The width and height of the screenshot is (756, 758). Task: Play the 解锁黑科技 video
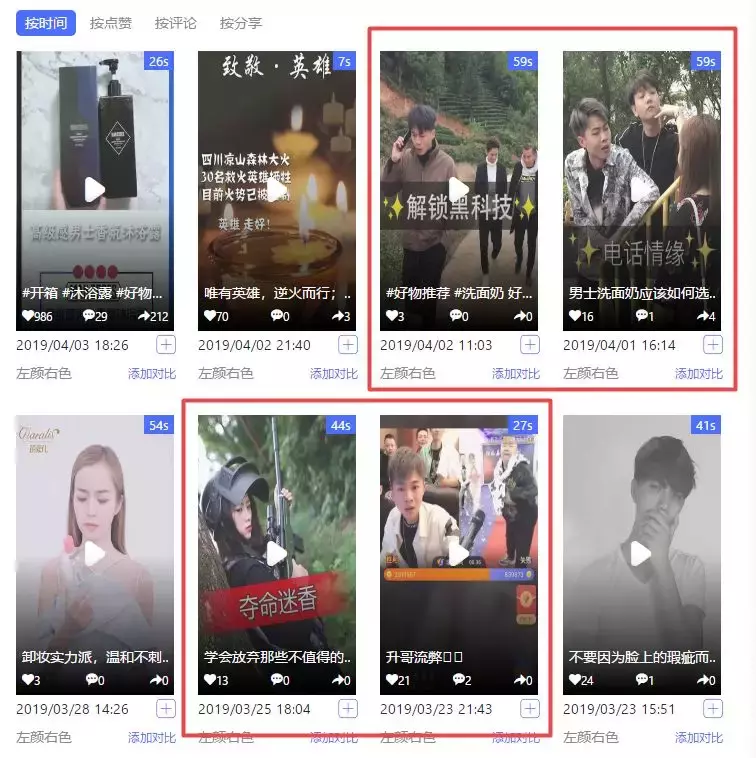(x=459, y=189)
